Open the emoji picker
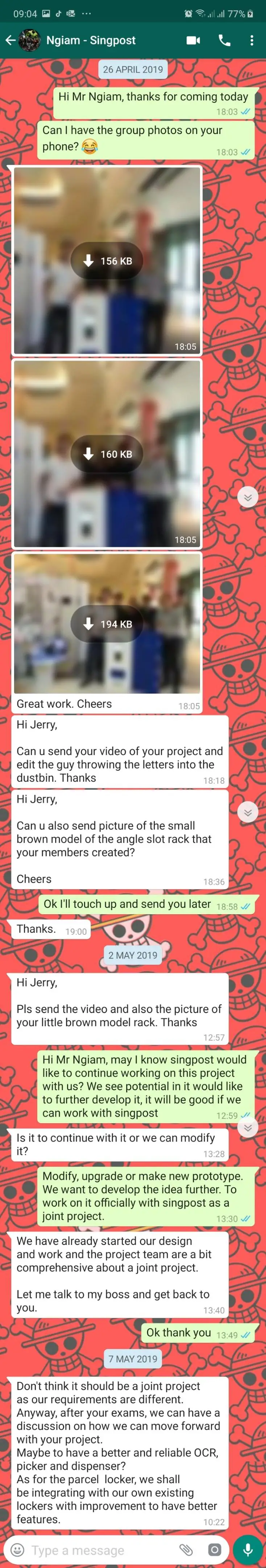 pyautogui.click(x=18, y=1550)
